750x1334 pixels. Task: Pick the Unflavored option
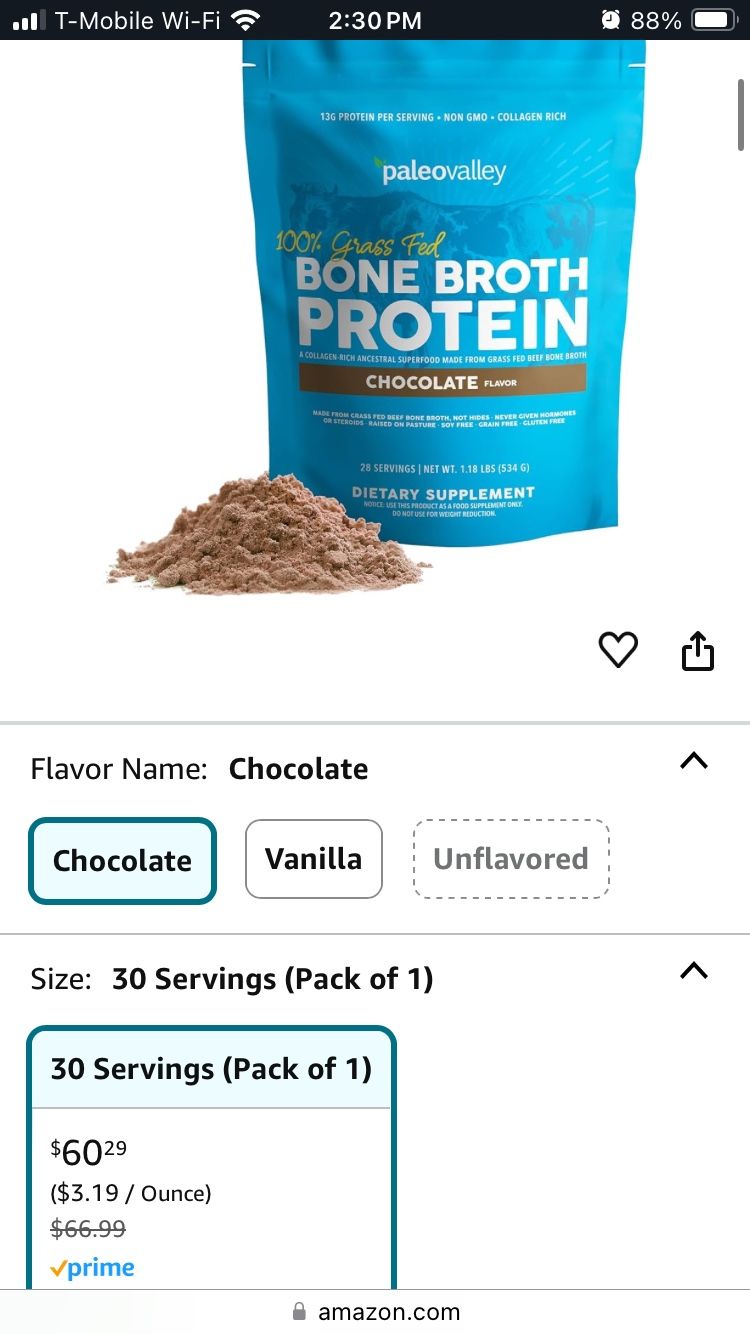click(x=511, y=858)
